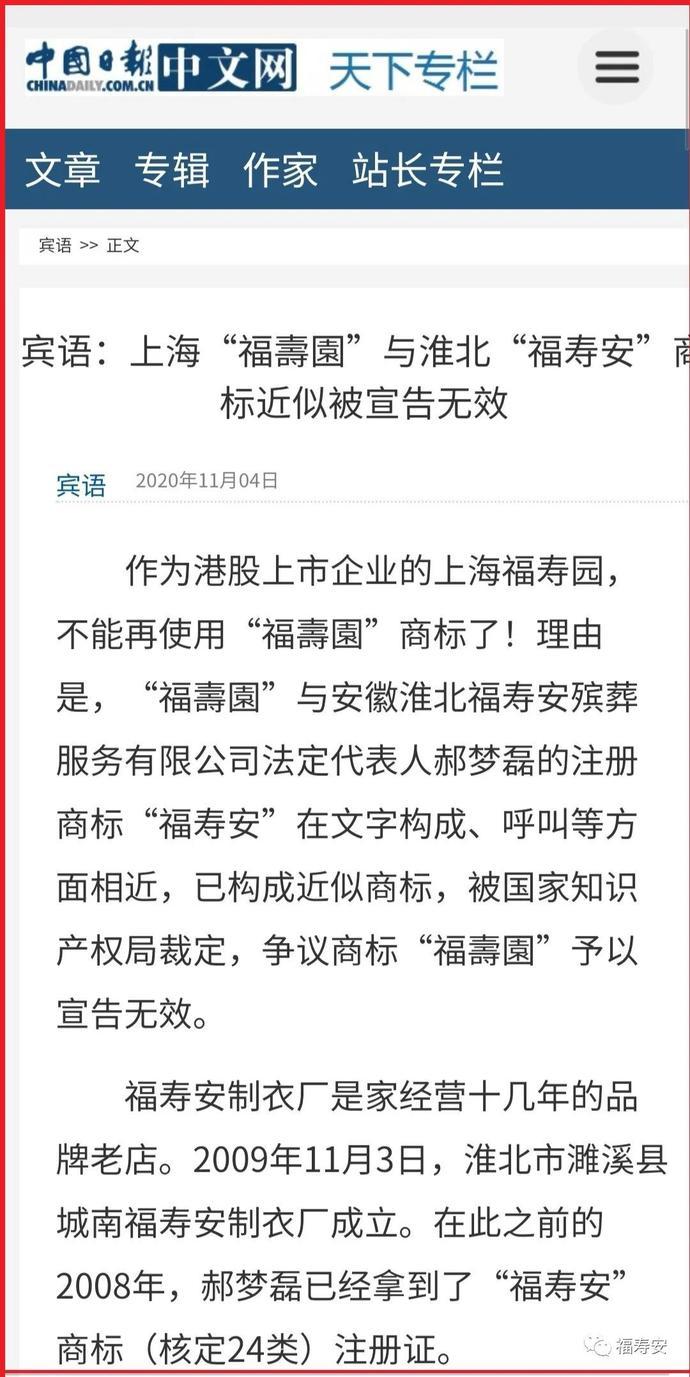The image size is (690, 1377).
Task: Tap the 宾语 breadcrumb link
Action: coord(55,245)
